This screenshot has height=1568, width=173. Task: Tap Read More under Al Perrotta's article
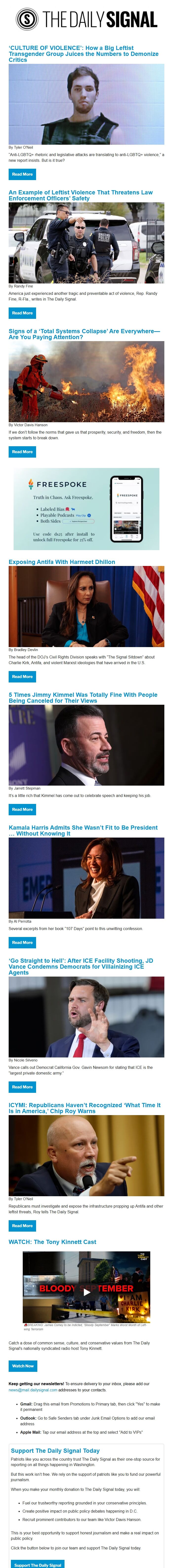[x=22, y=942]
